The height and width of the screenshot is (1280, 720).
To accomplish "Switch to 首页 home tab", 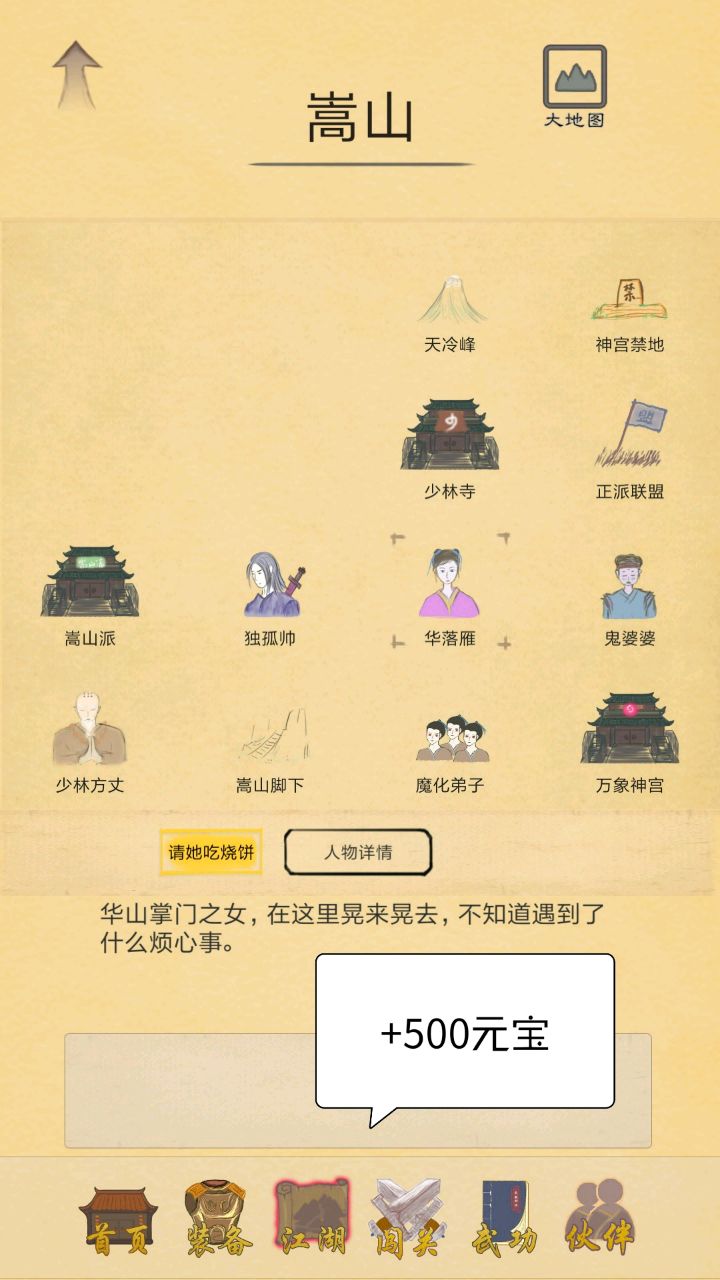I will coord(118,1220).
